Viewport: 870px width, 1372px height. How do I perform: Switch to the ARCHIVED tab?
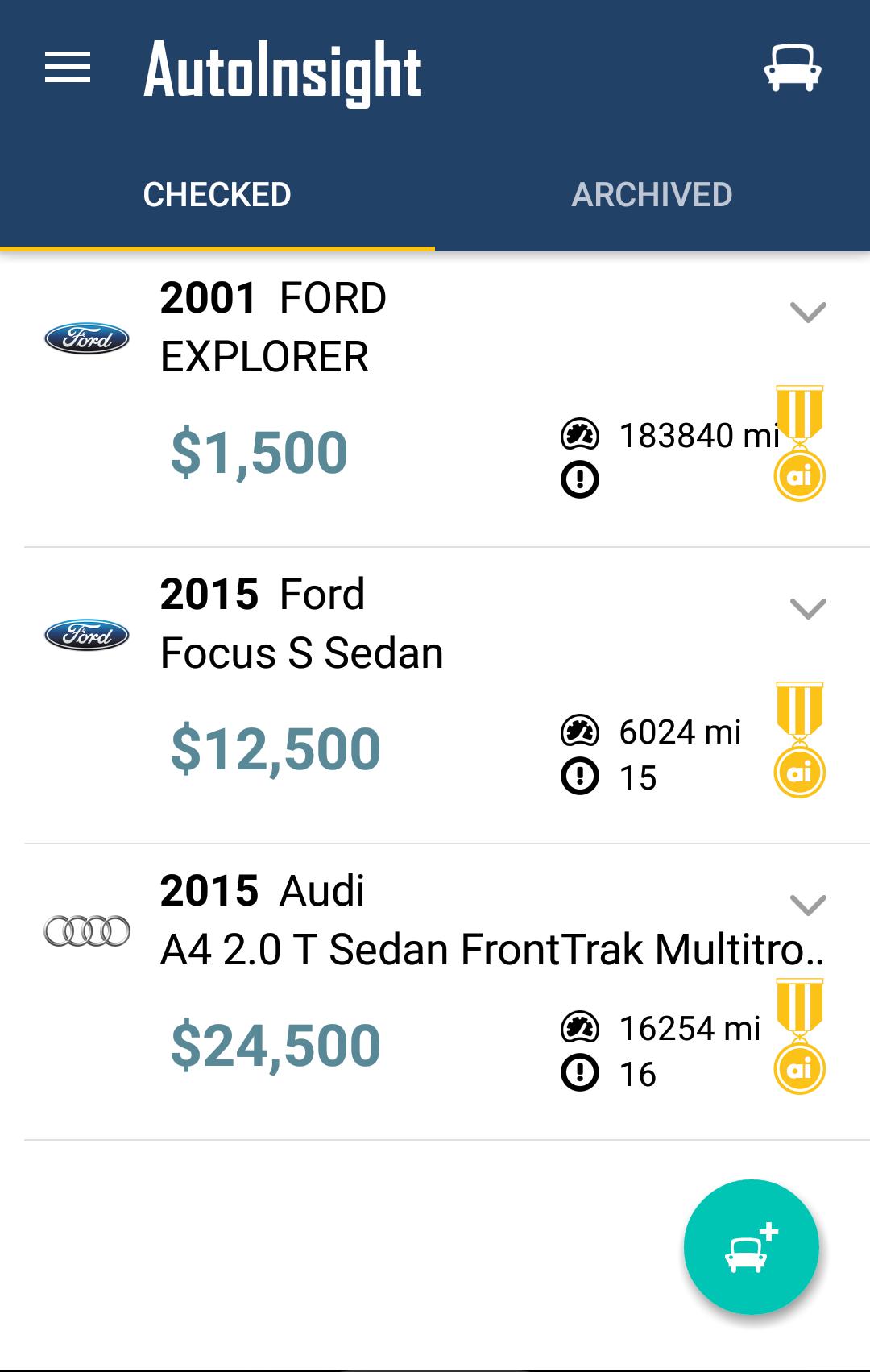tap(652, 193)
